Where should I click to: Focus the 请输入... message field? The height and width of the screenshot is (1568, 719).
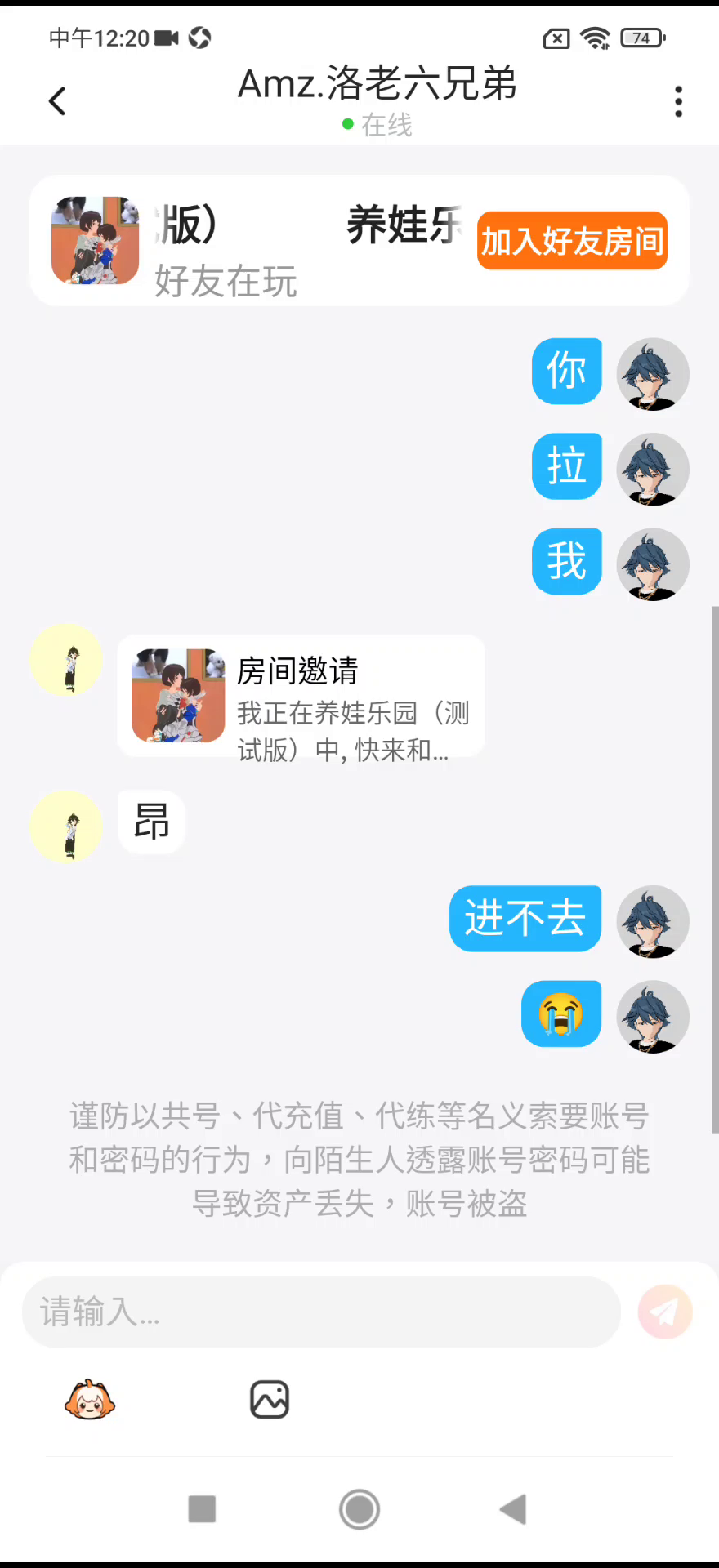[x=321, y=1312]
